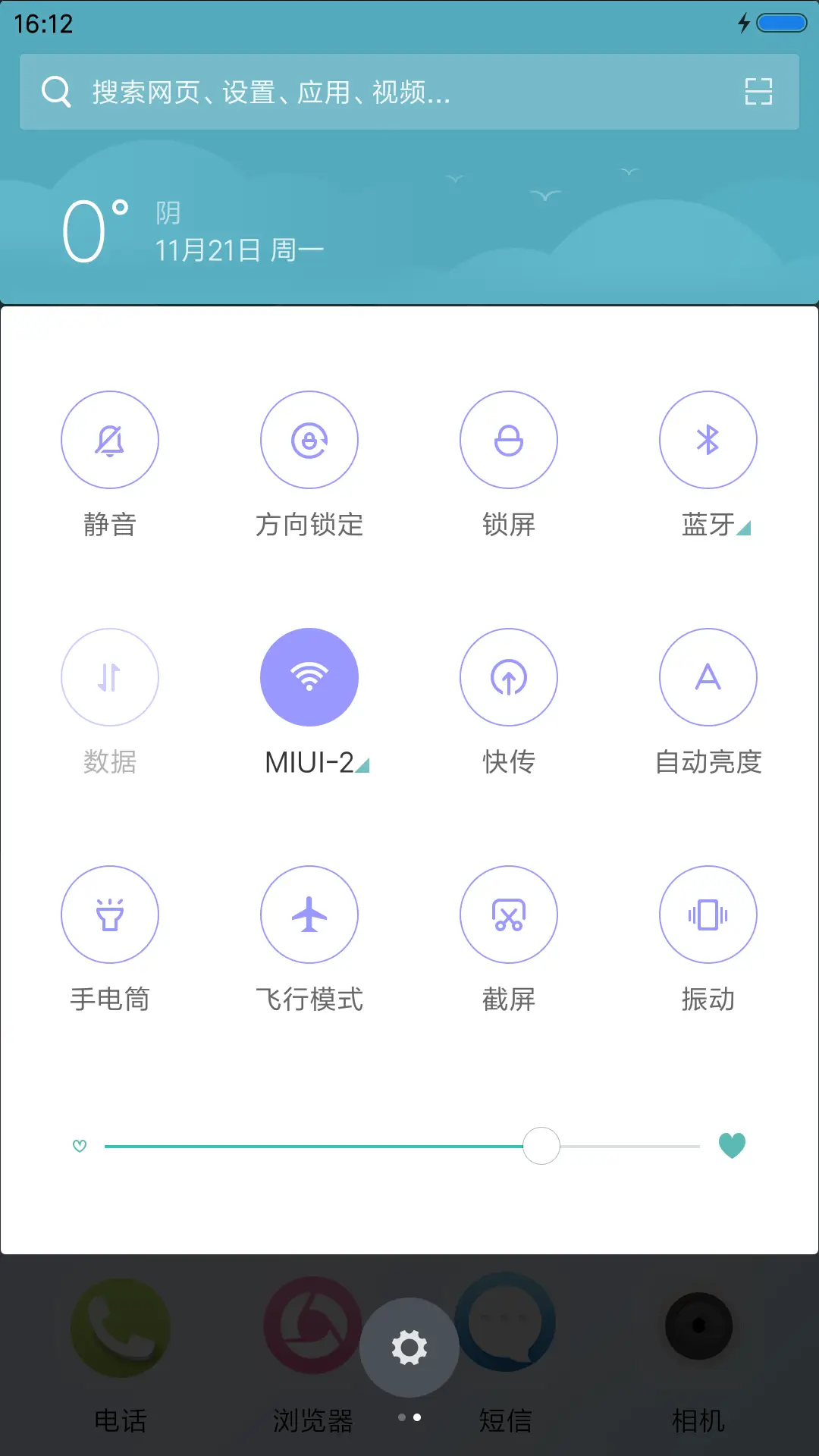The image size is (819, 1456).
Task: Enable silent mode 静音
Action: [110, 440]
